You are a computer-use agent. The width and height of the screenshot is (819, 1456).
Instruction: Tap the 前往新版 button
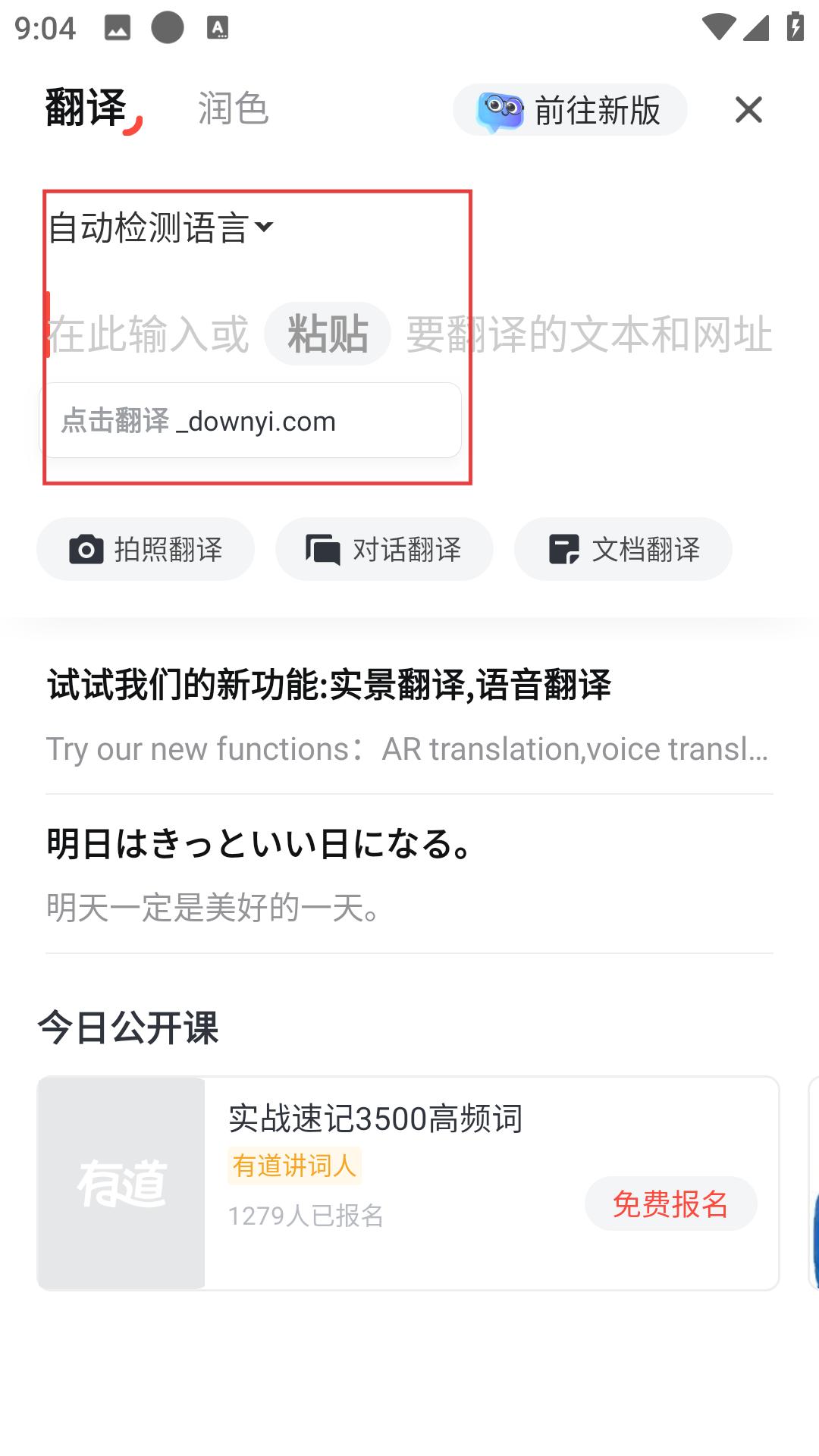click(570, 110)
